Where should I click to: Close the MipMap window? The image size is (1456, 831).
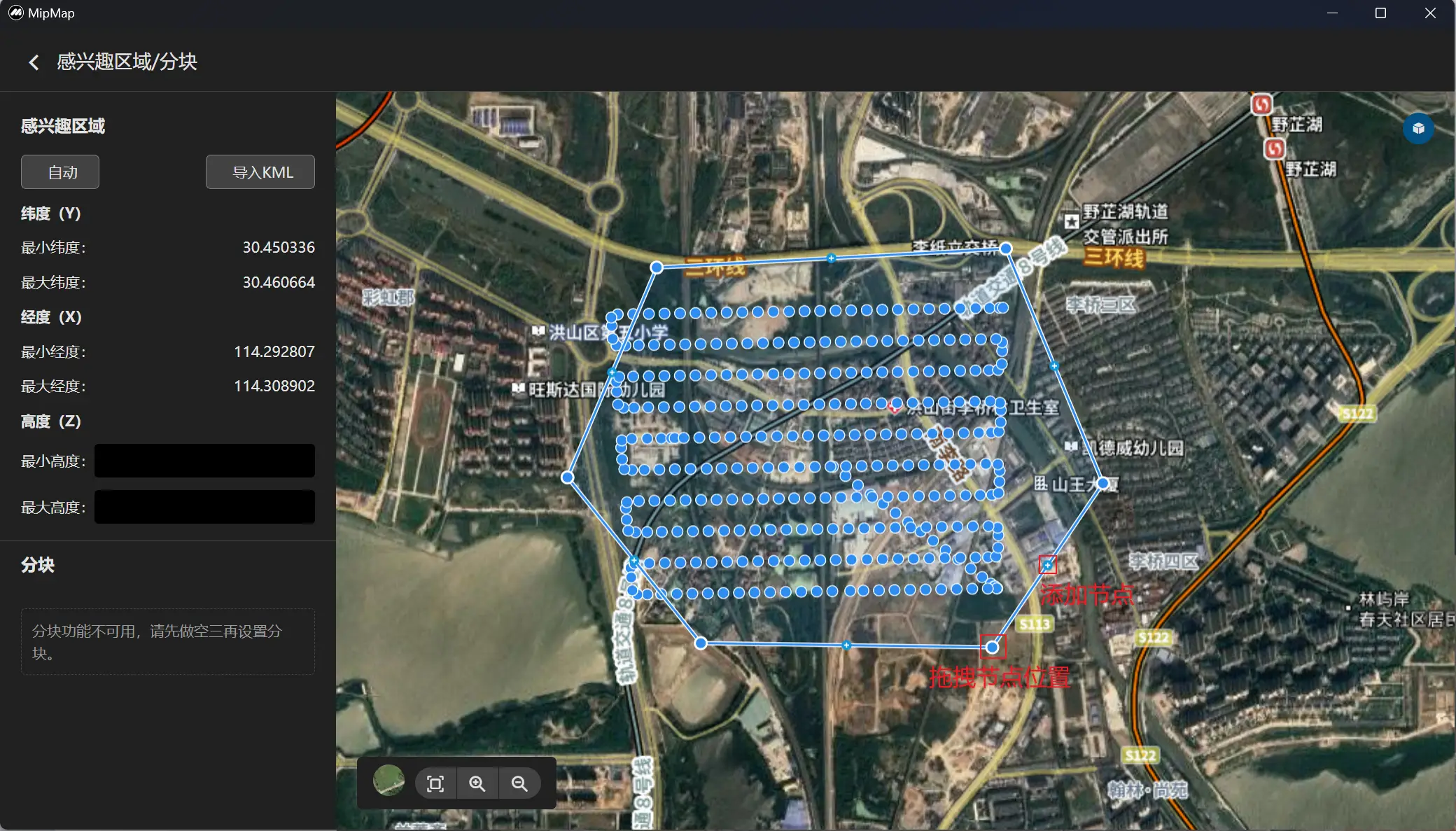(x=1430, y=13)
